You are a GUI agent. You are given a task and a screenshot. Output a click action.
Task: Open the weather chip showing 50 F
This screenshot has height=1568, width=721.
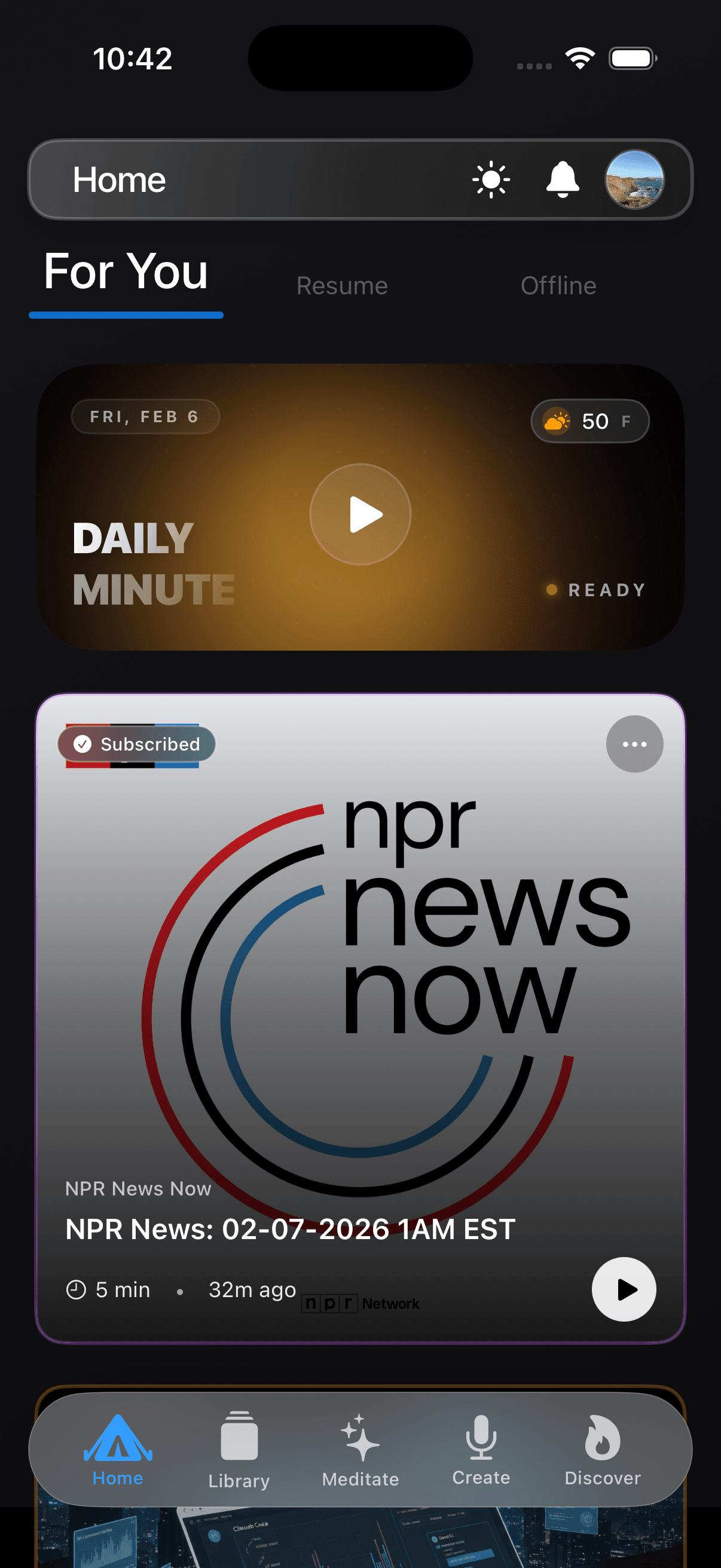coord(589,421)
